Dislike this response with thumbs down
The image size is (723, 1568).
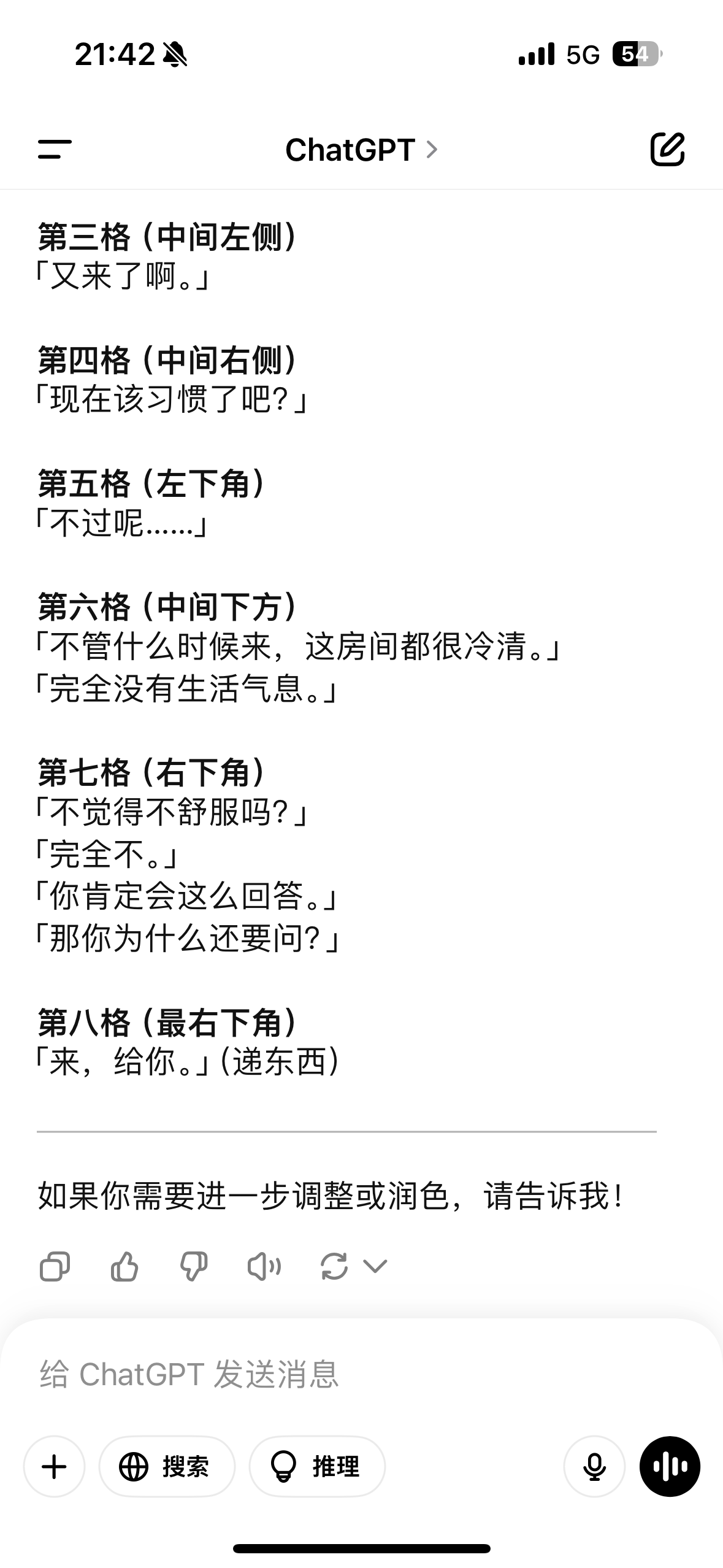pos(194,1266)
